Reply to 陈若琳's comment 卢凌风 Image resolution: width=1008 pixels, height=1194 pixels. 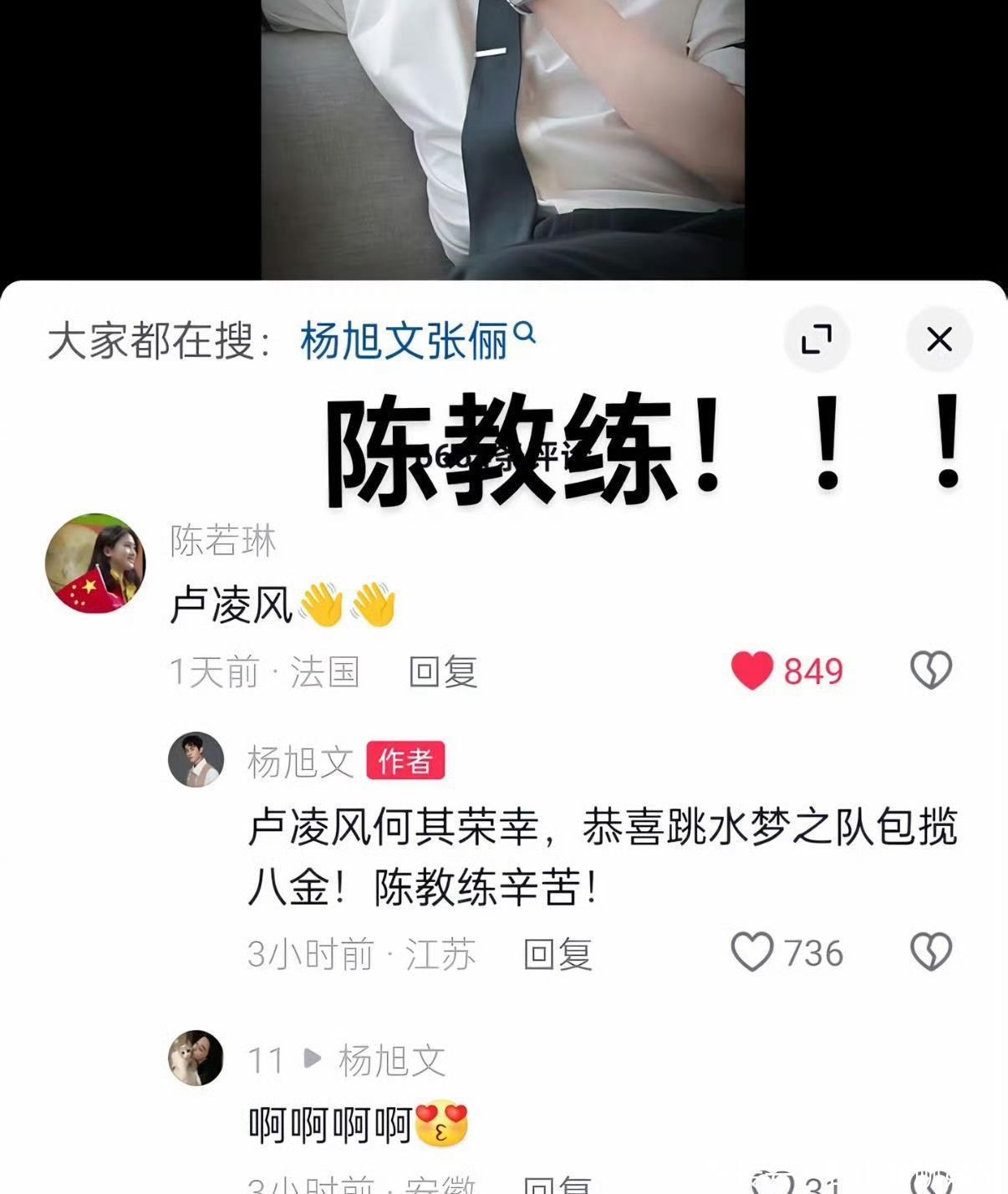(x=443, y=672)
